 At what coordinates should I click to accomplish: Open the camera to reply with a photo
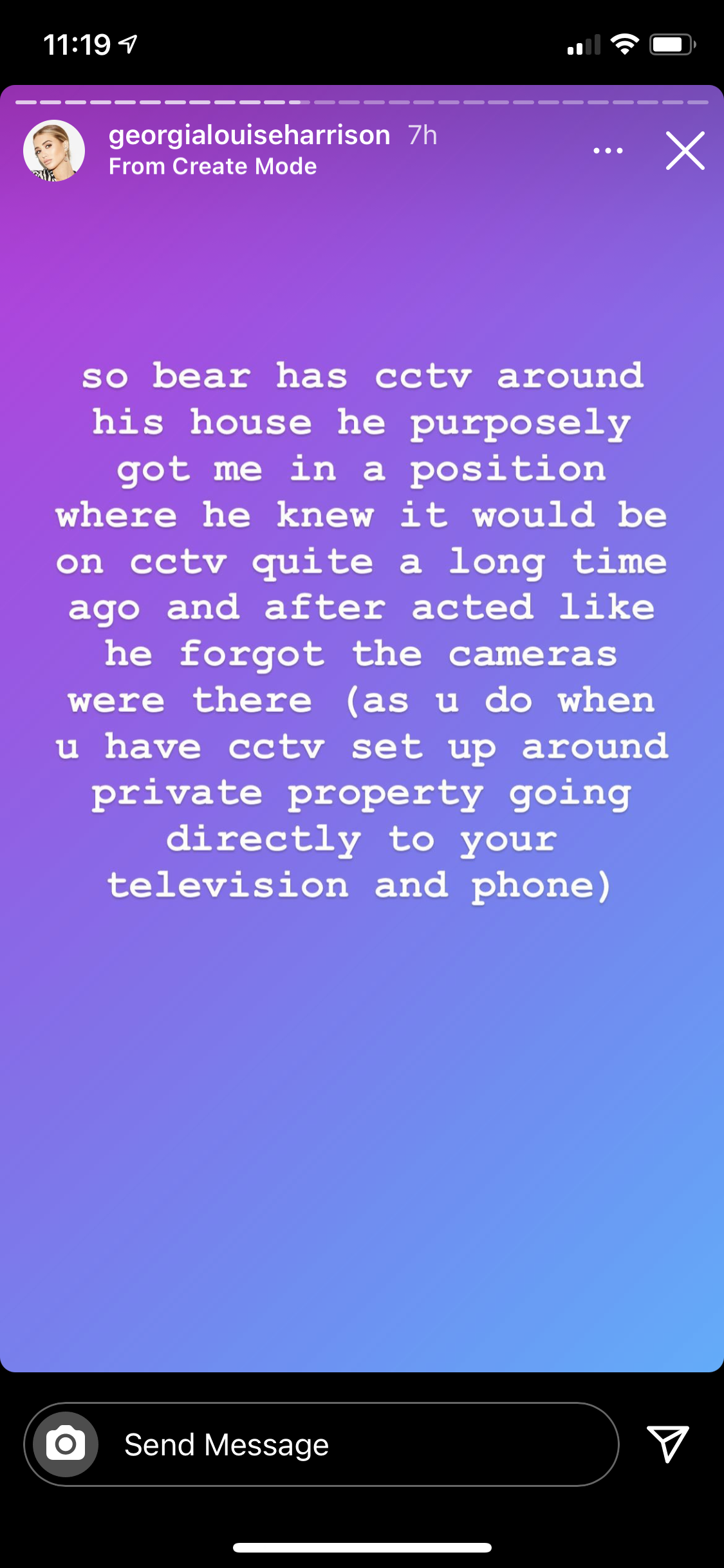click(66, 1444)
